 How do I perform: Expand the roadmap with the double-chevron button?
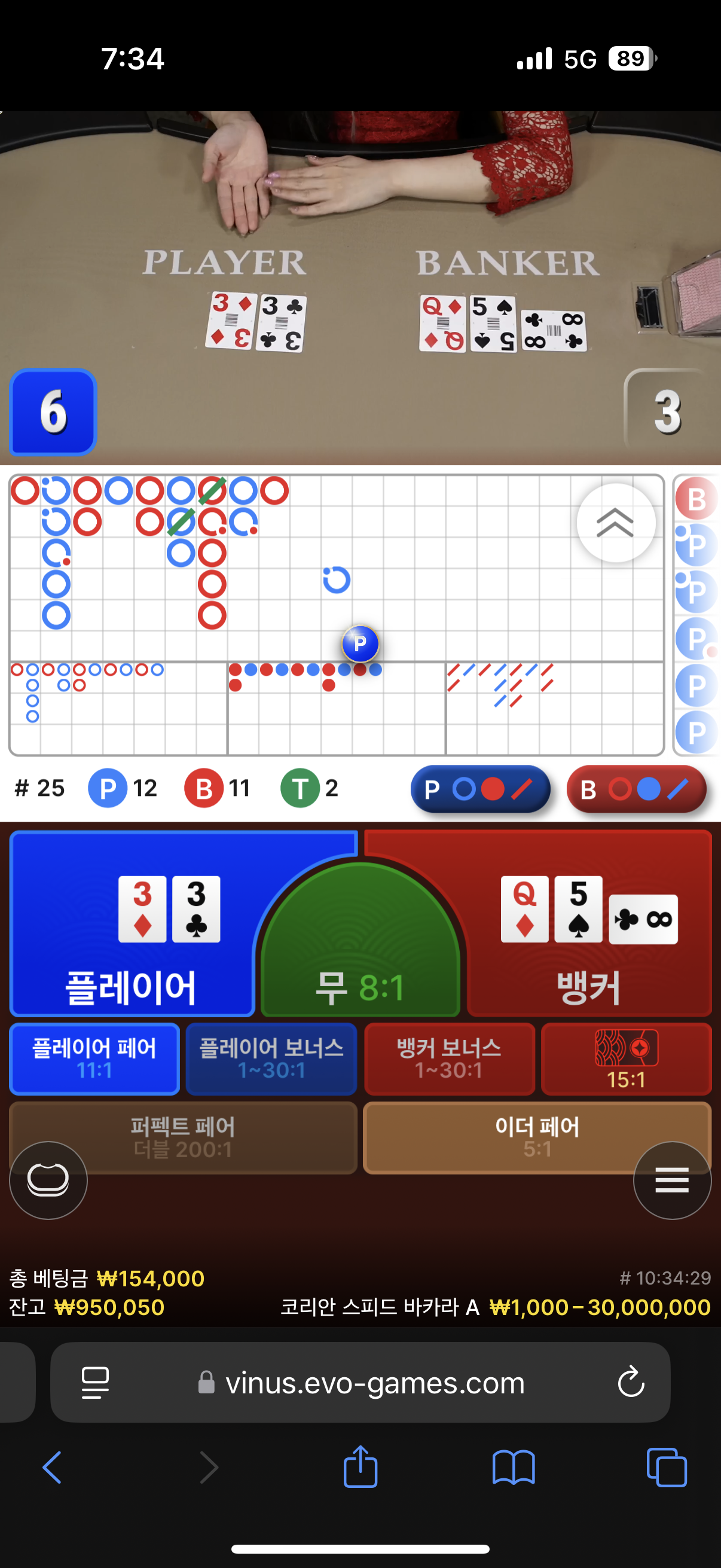tap(615, 523)
